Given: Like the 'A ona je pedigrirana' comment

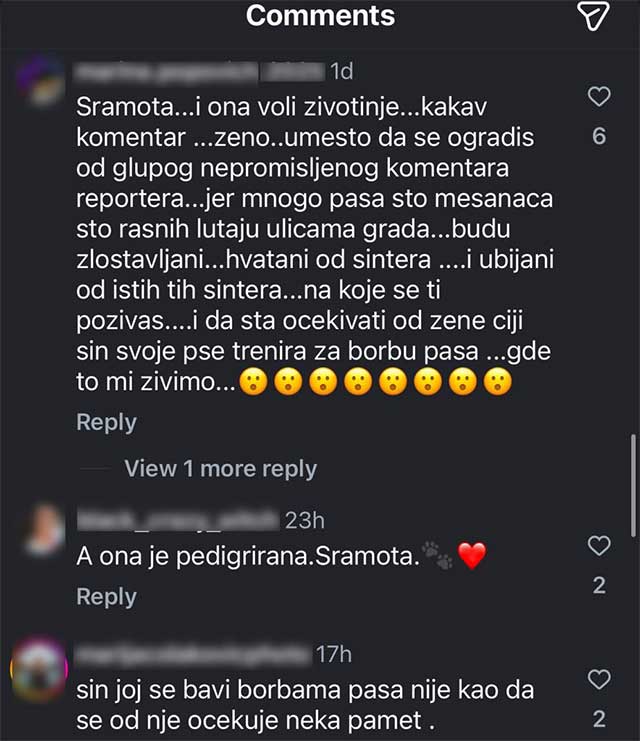Looking at the screenshot, I should tap(599, 545).
